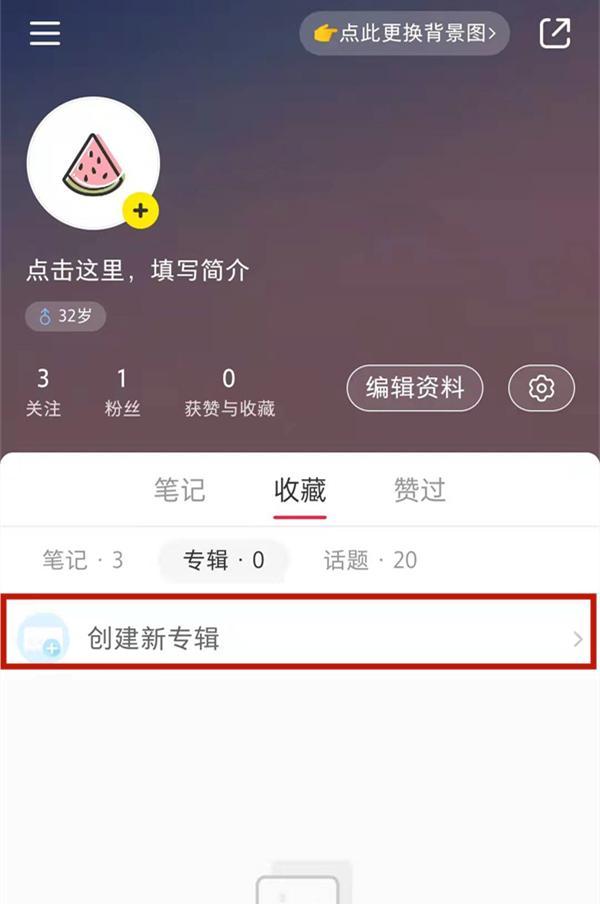The width and height of the screenshot is (600, 904).
Task: Show saved 笔记 · 3 sub-tab
Action: [x=83, y=560]
